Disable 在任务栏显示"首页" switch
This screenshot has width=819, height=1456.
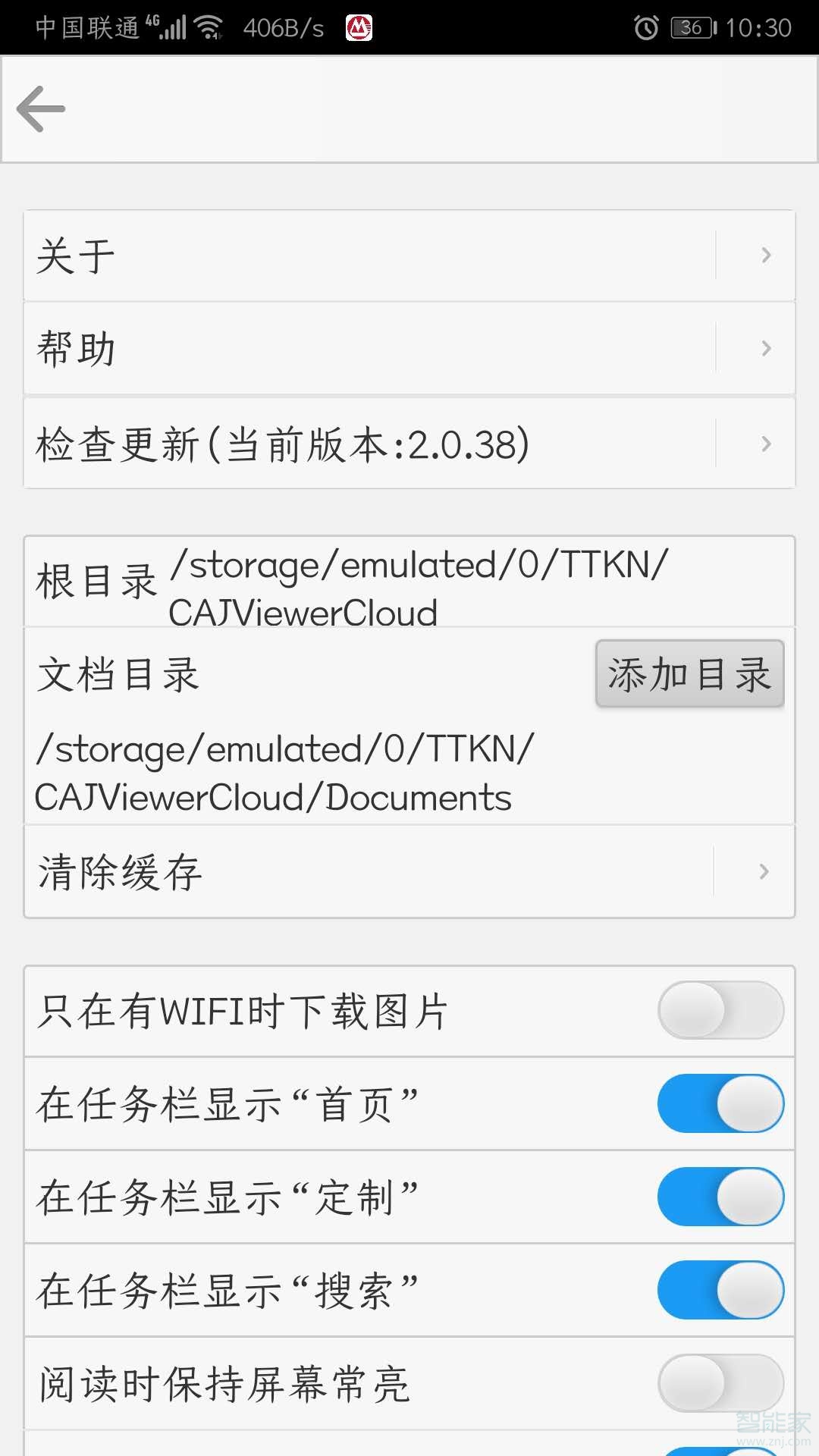point(719,1104)
